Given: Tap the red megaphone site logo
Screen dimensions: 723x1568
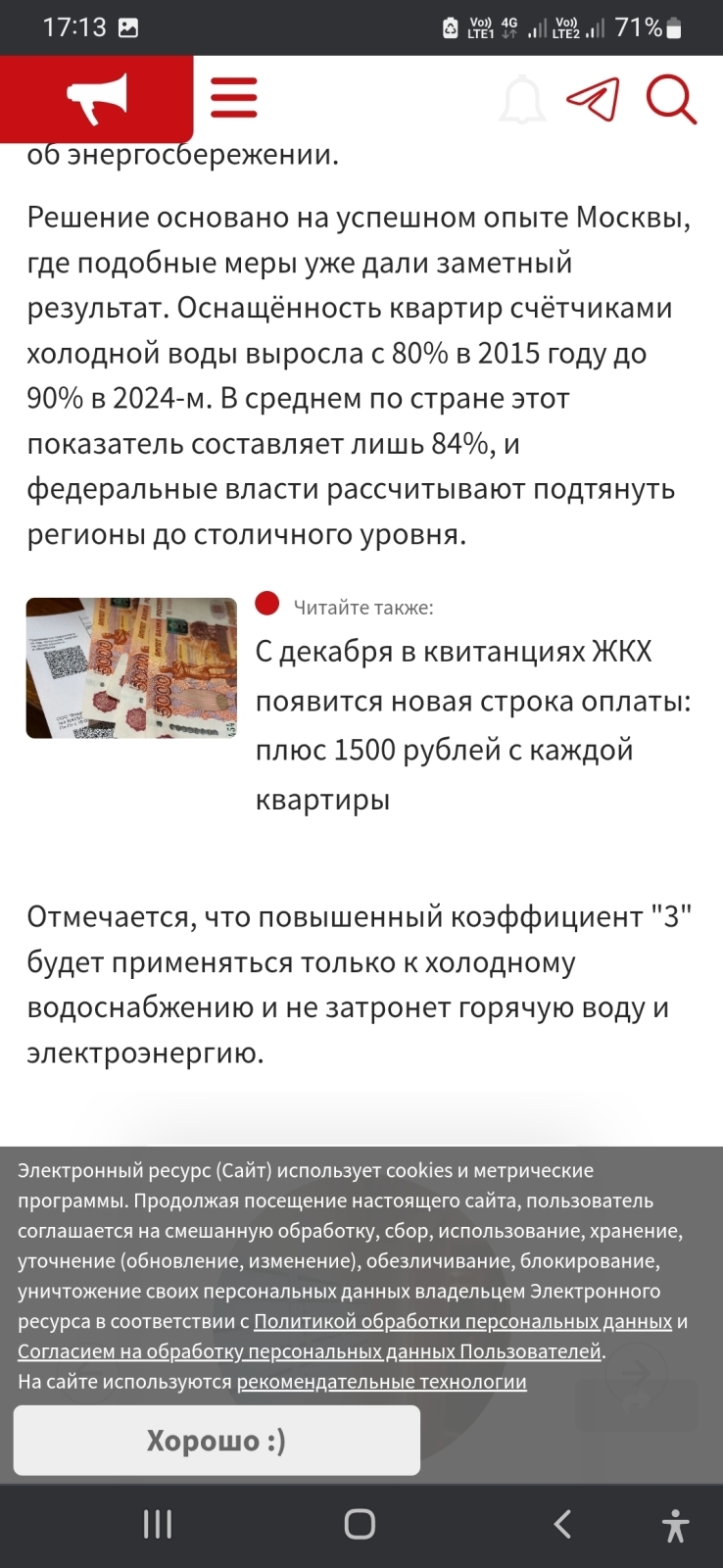Looking at the screenshot, I should (96, 97).
